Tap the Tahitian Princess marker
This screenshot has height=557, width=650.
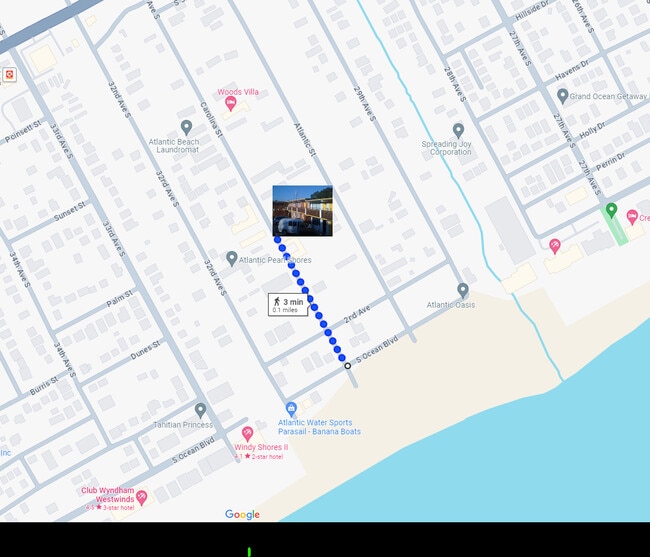click(200, 410)
